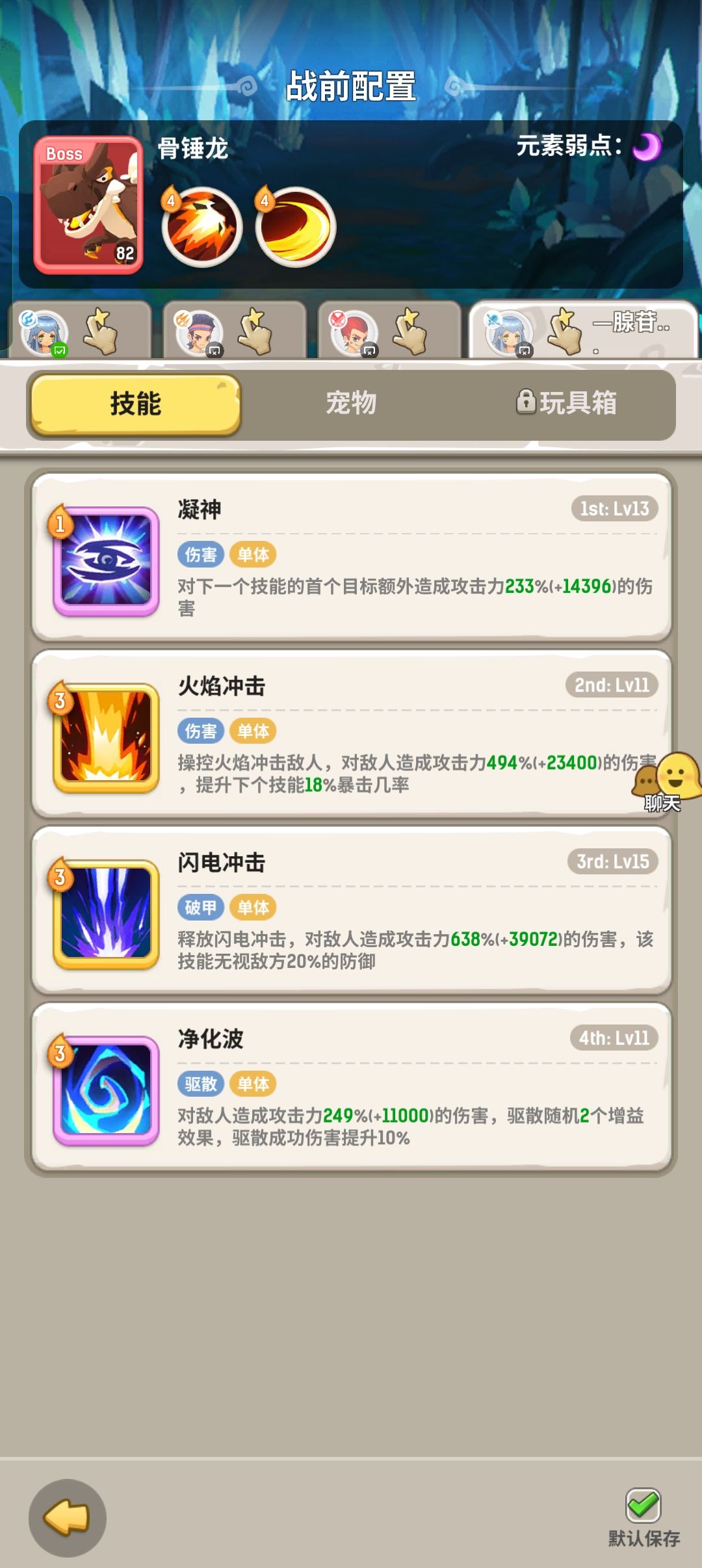
Task: Toggle the green checkmark on the first character tab
Action: coord(60,348)
